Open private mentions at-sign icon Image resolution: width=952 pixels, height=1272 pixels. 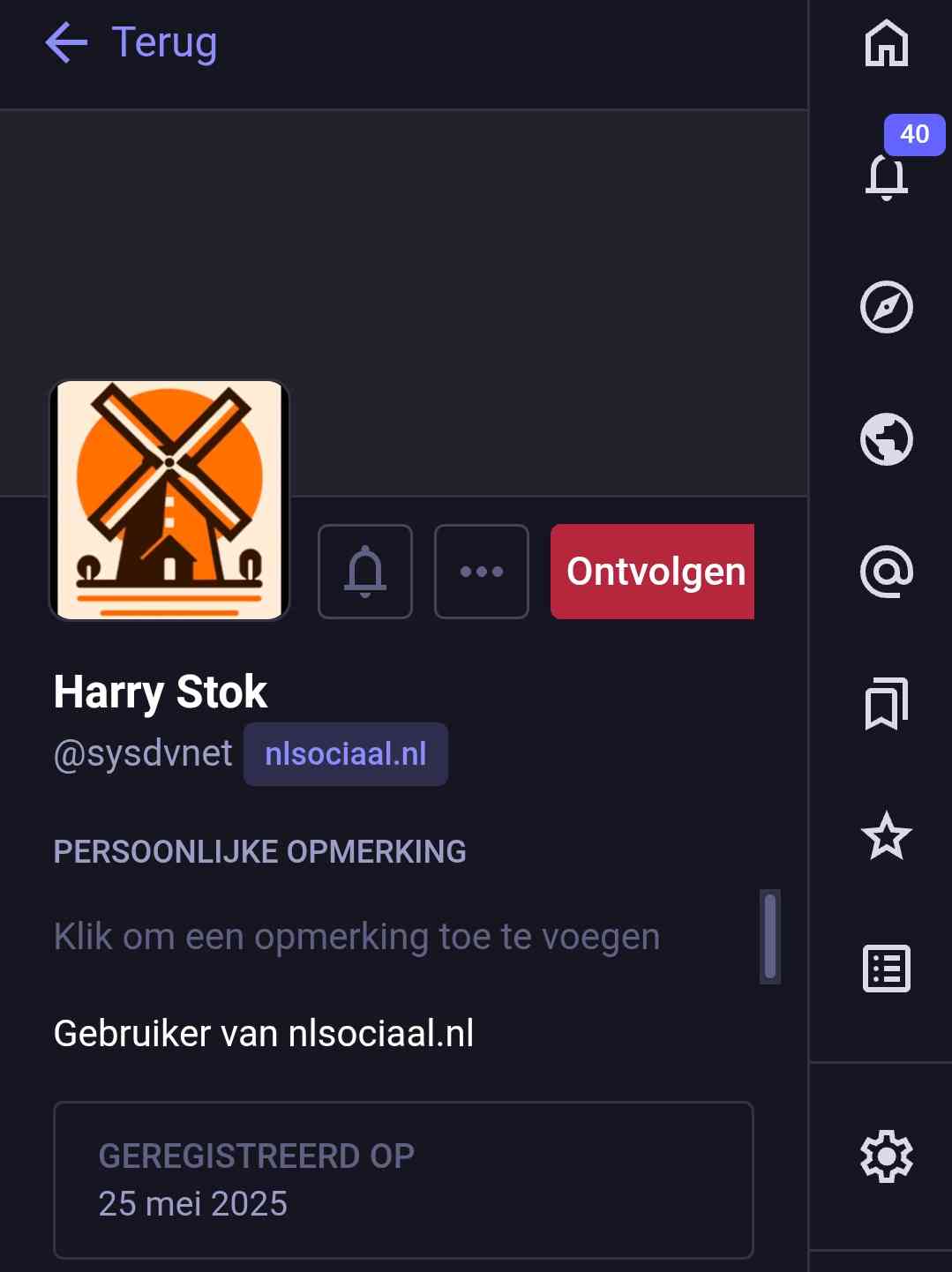click(x=886, y=572)
